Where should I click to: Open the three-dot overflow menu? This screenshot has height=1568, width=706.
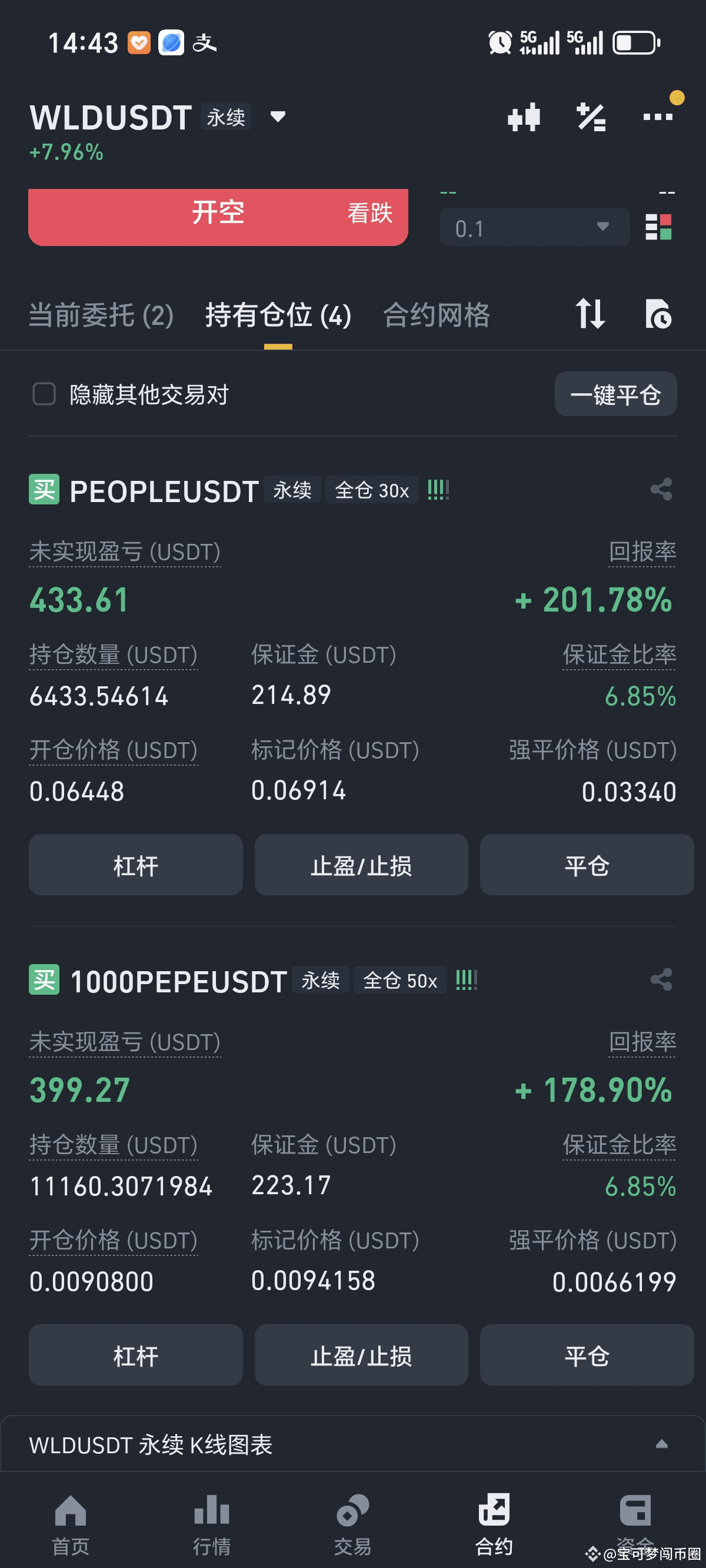(658, 117)
